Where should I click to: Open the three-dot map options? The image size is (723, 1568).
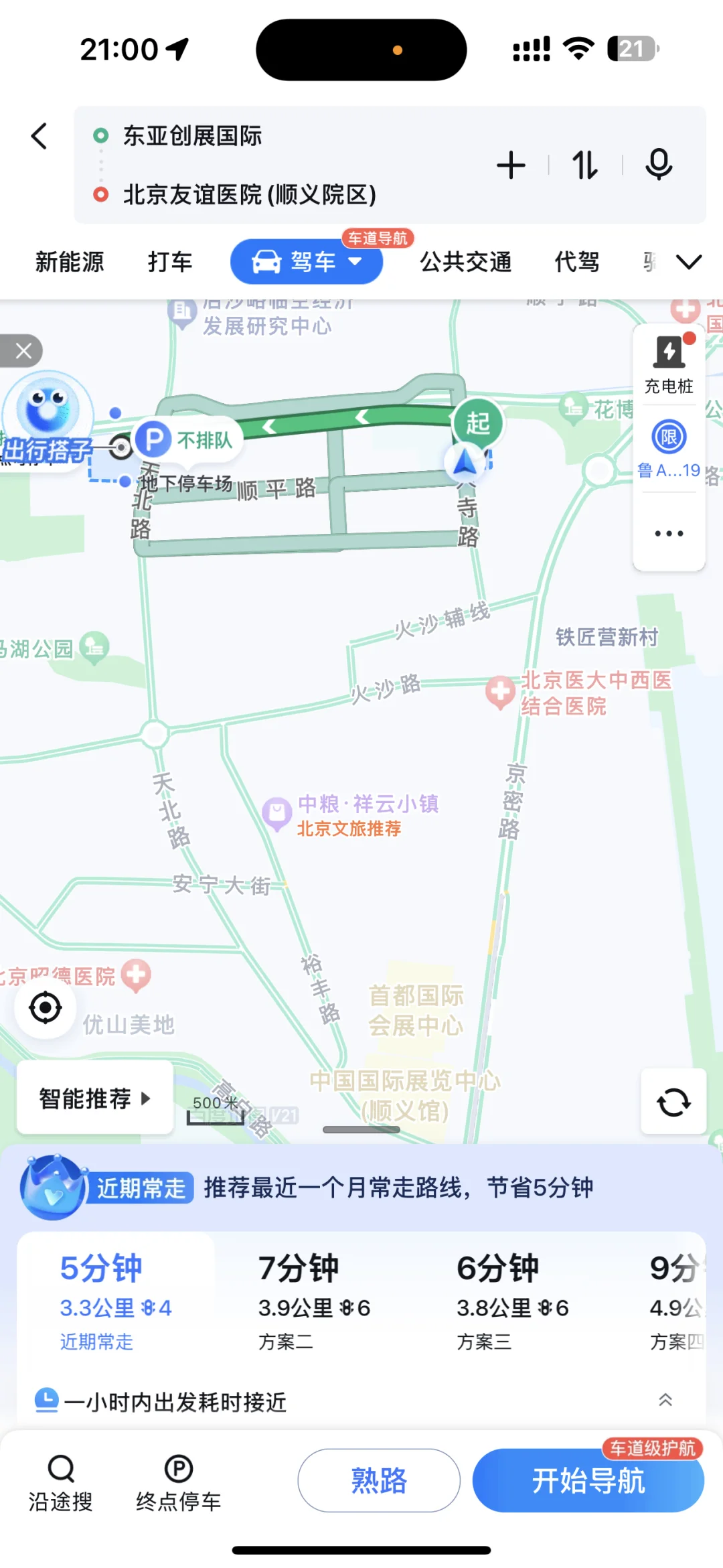(669, 534)
